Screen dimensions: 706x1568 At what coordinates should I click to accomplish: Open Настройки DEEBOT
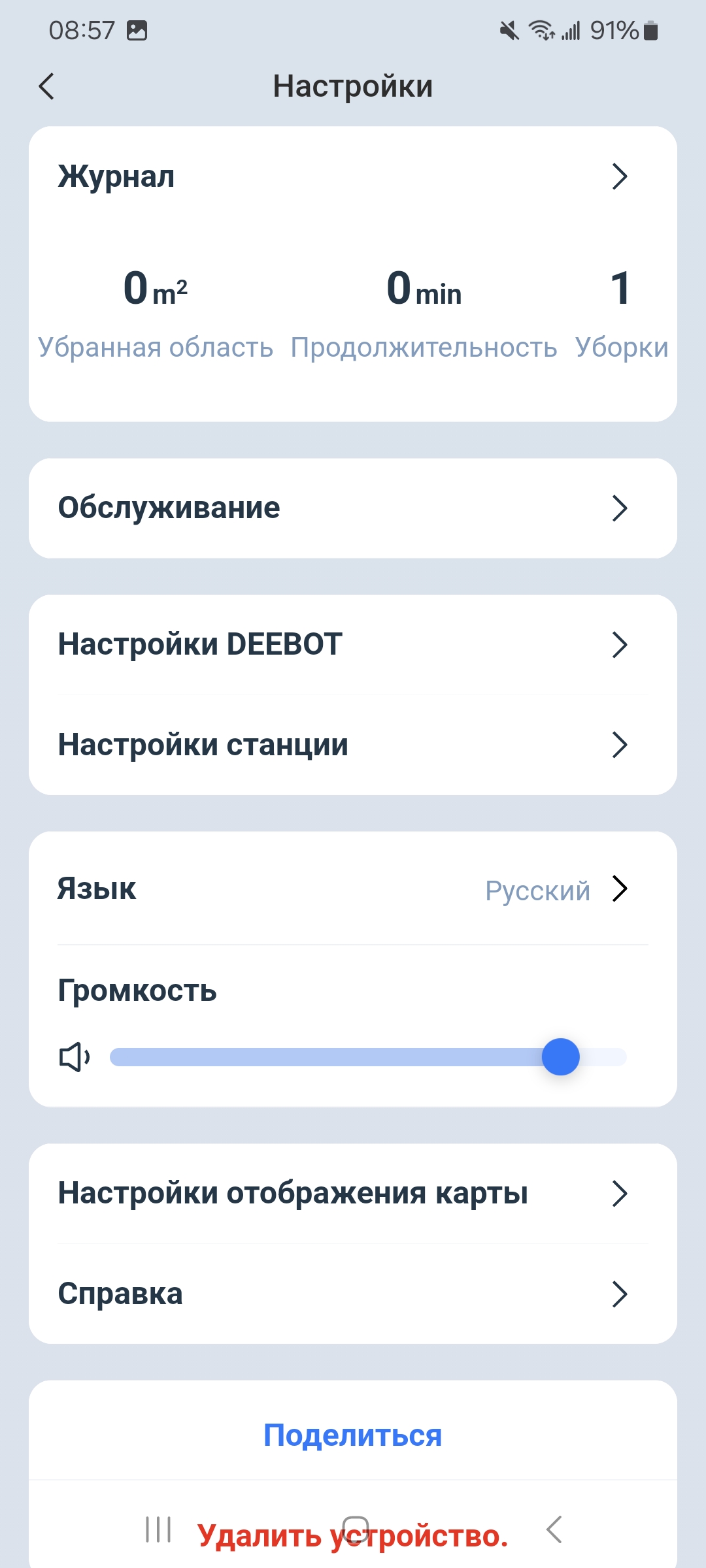pyautogui.click(x=353, y=645)
